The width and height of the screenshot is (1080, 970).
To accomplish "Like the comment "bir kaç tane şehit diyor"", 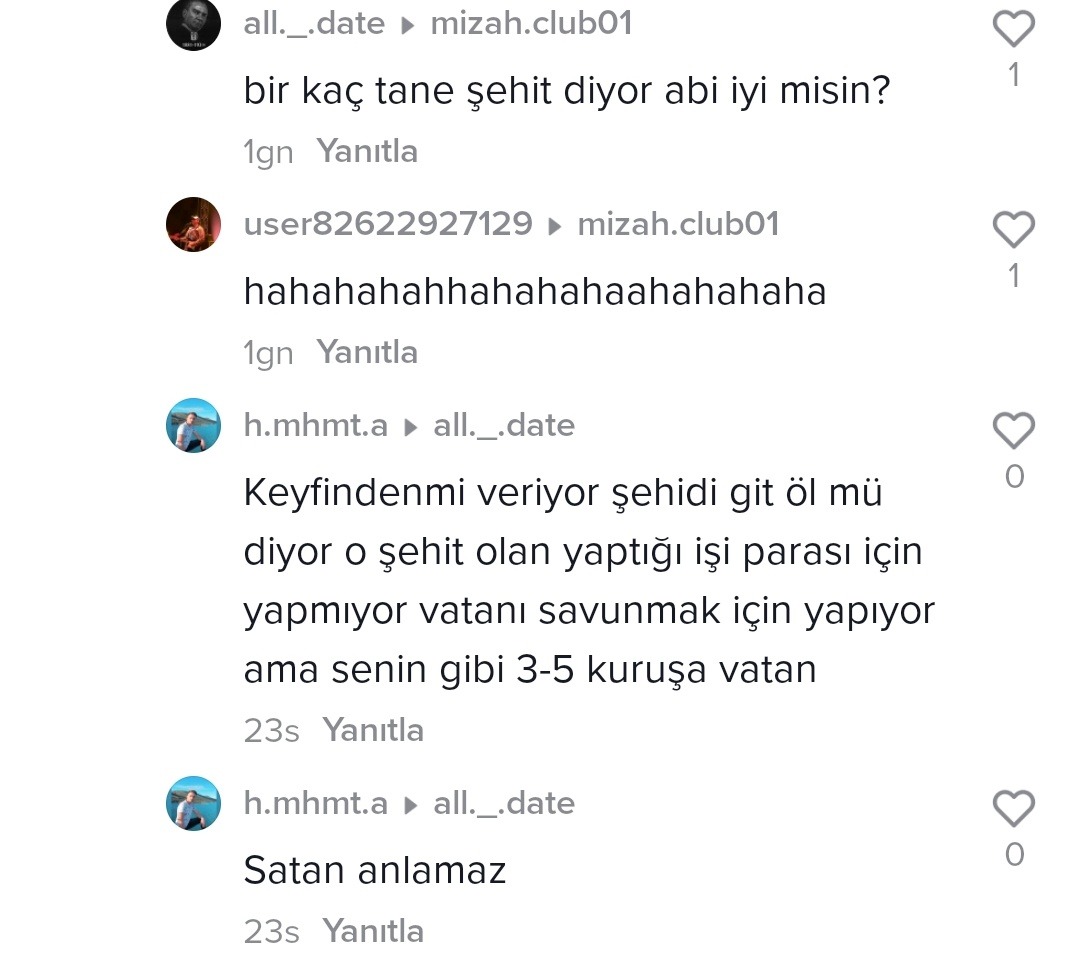I will point(1013,30).
